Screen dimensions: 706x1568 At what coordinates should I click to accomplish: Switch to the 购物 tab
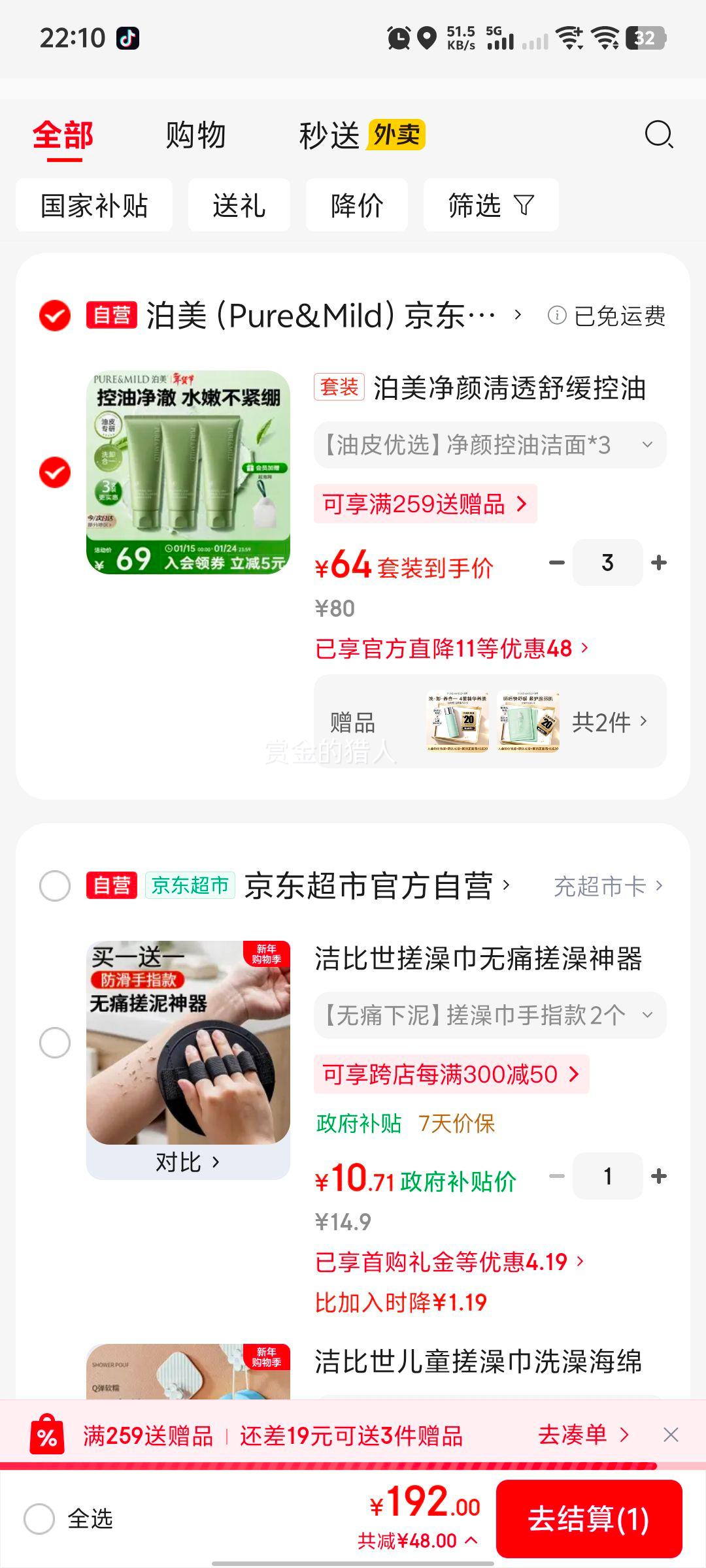click(x=196, y=135)
